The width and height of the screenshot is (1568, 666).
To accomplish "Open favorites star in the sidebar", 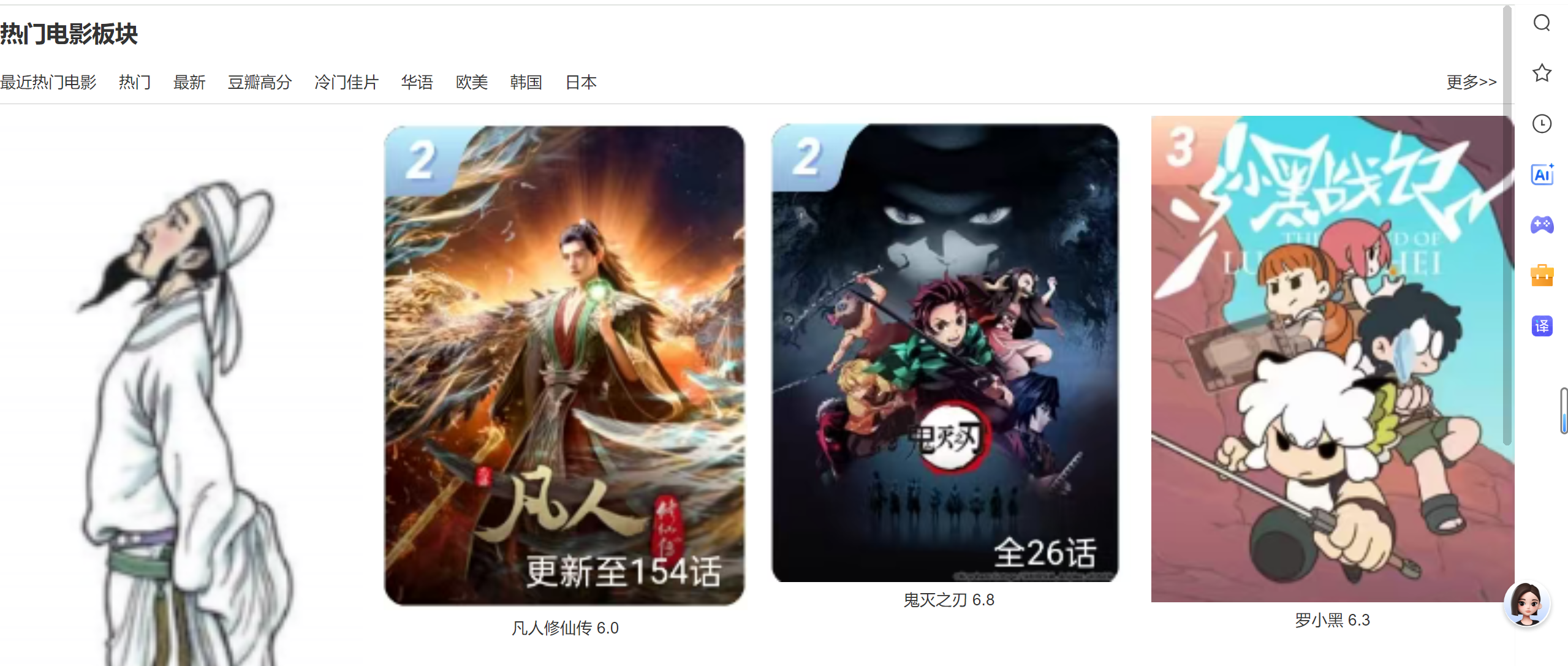I will point(1542,73).
